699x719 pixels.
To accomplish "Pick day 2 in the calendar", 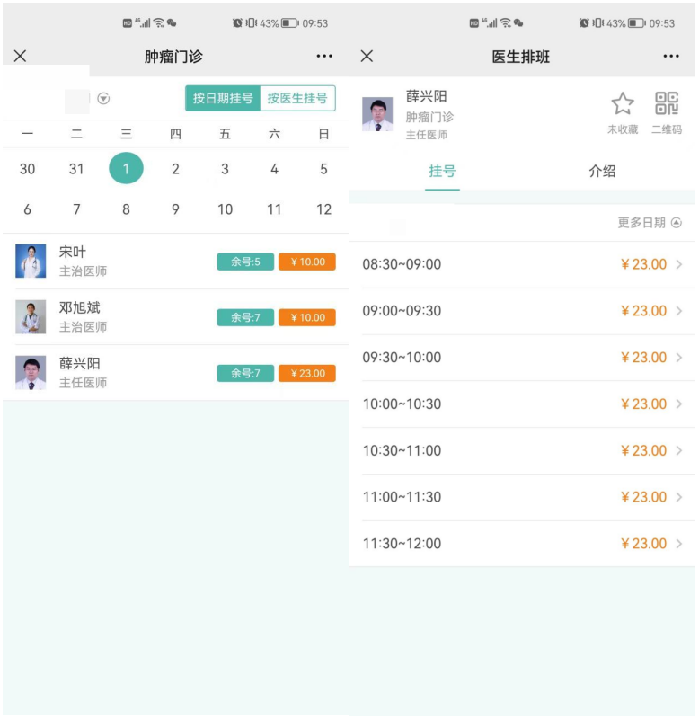I will pos(176,169).
